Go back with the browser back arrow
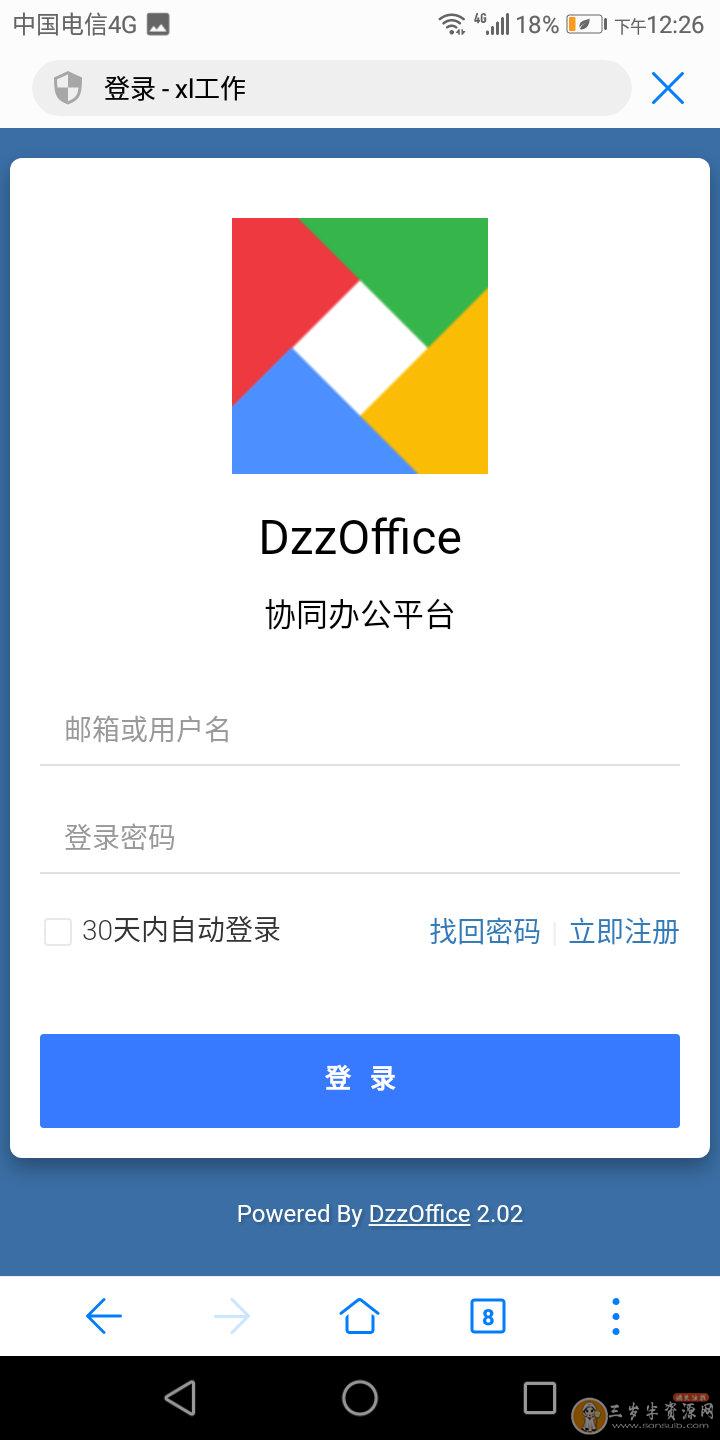The height and width of the screenshot is (1440, 720). pos(104,1316)
